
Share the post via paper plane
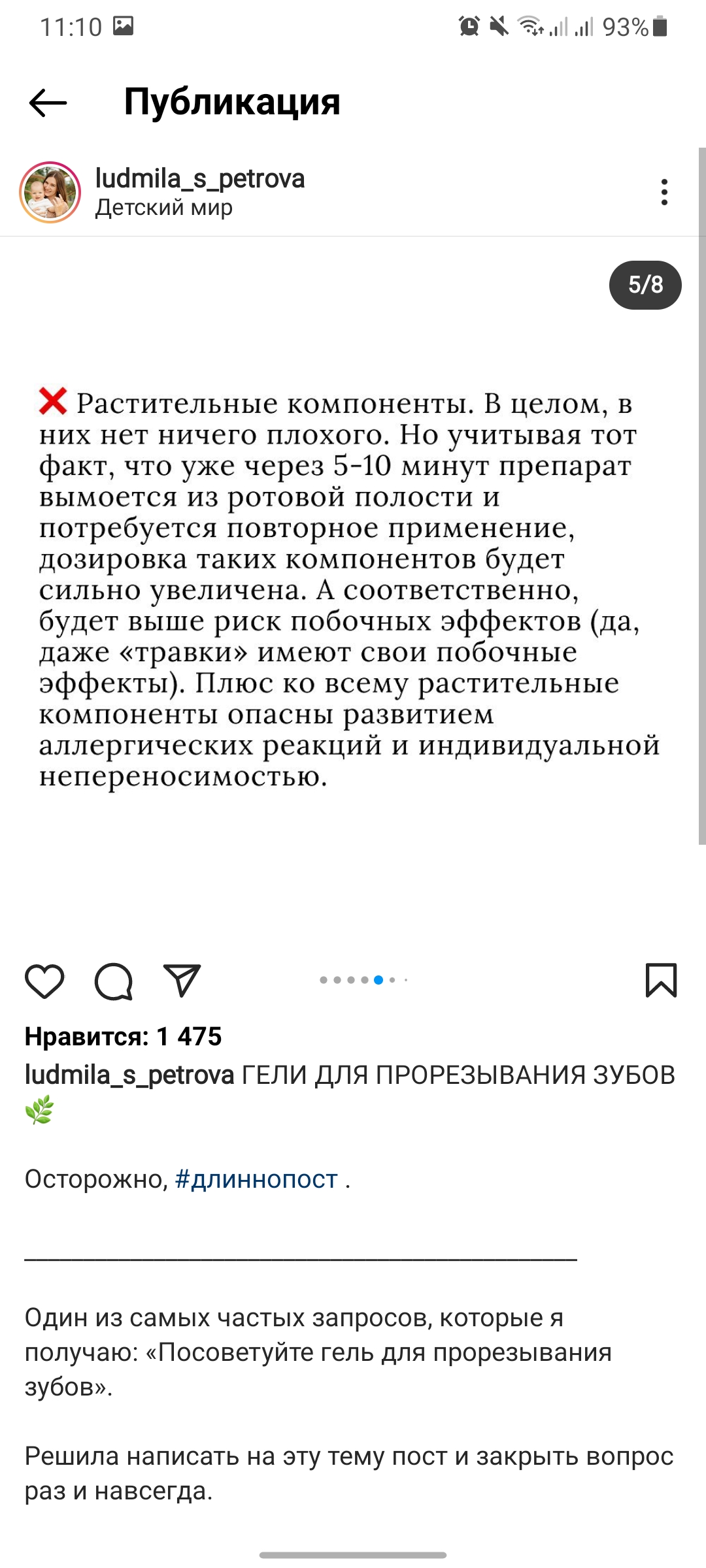[x=182, y=981]
